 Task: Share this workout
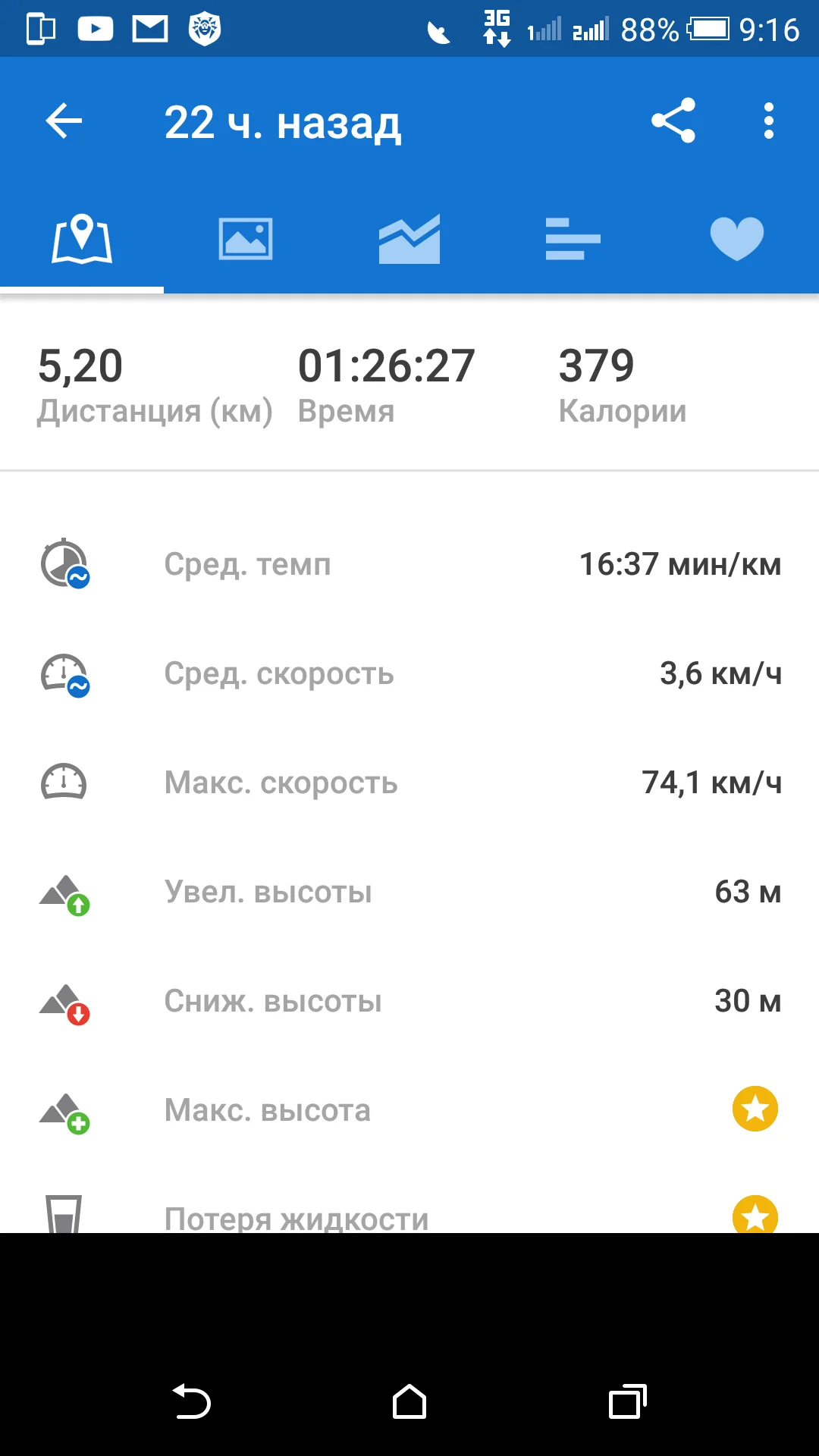[673, 121]
